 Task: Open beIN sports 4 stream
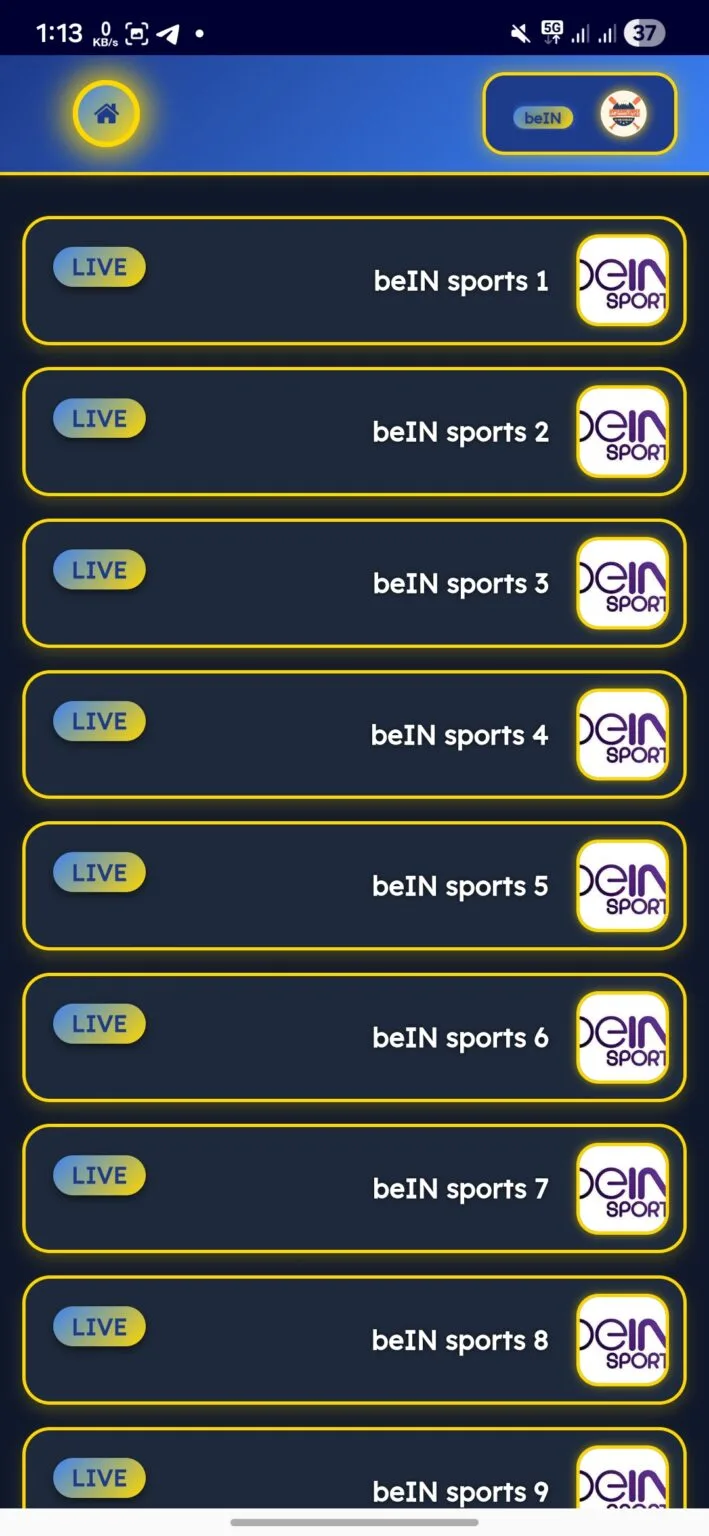pyautogui.click(x=354, y=735)
